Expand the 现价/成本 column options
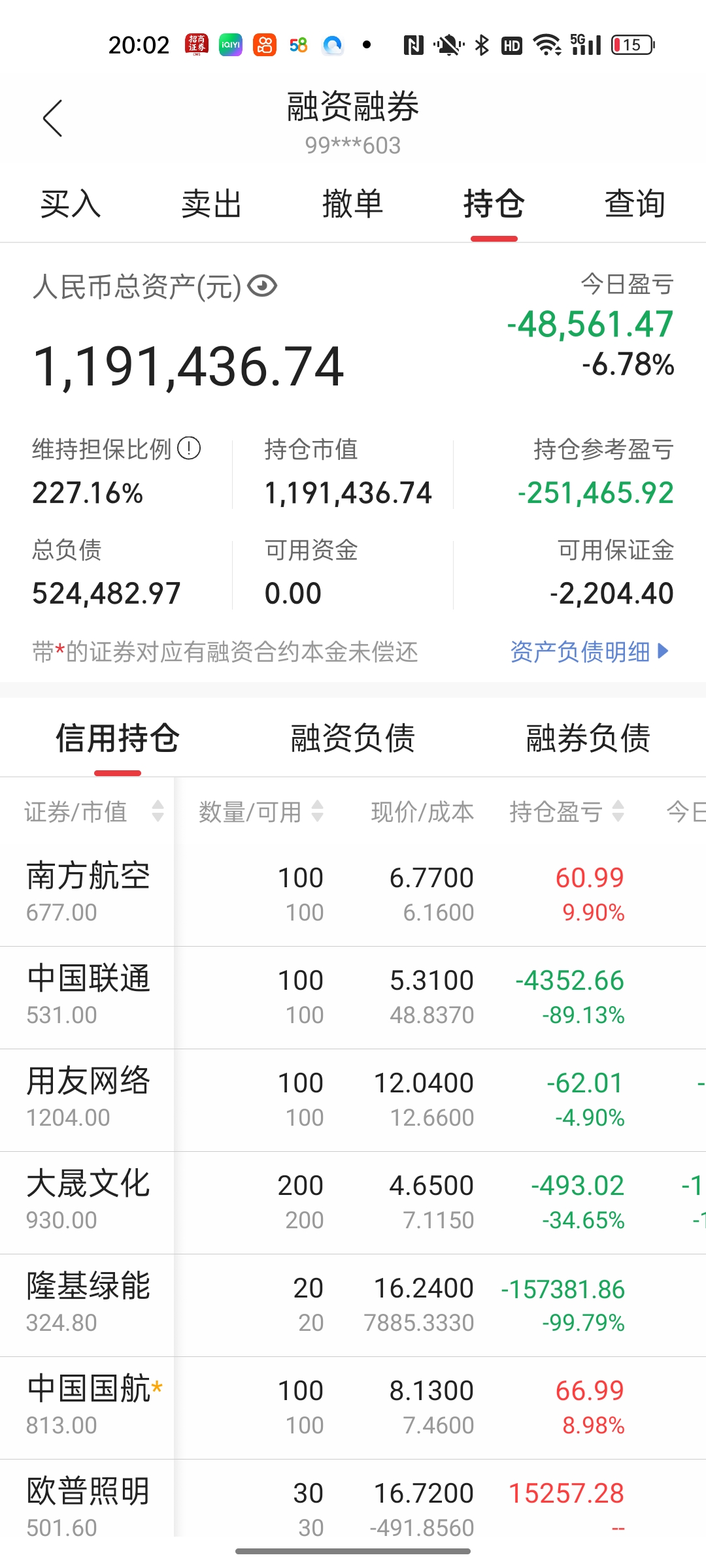The image size is (706, 1568). (x=422, y=811)
